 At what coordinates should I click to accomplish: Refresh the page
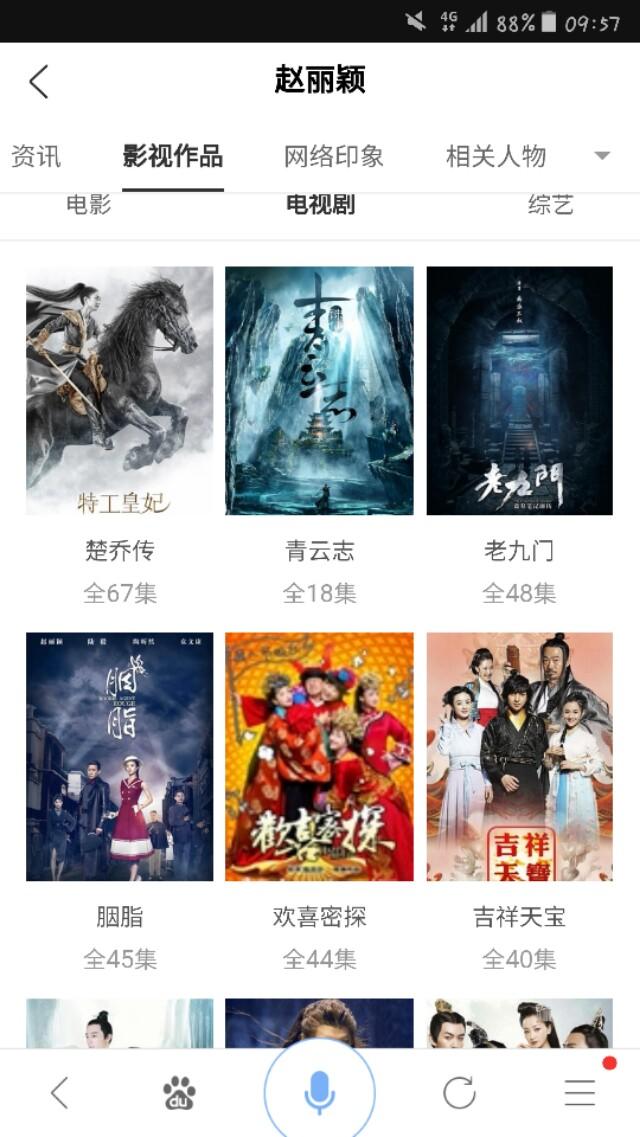(459, 1093)
